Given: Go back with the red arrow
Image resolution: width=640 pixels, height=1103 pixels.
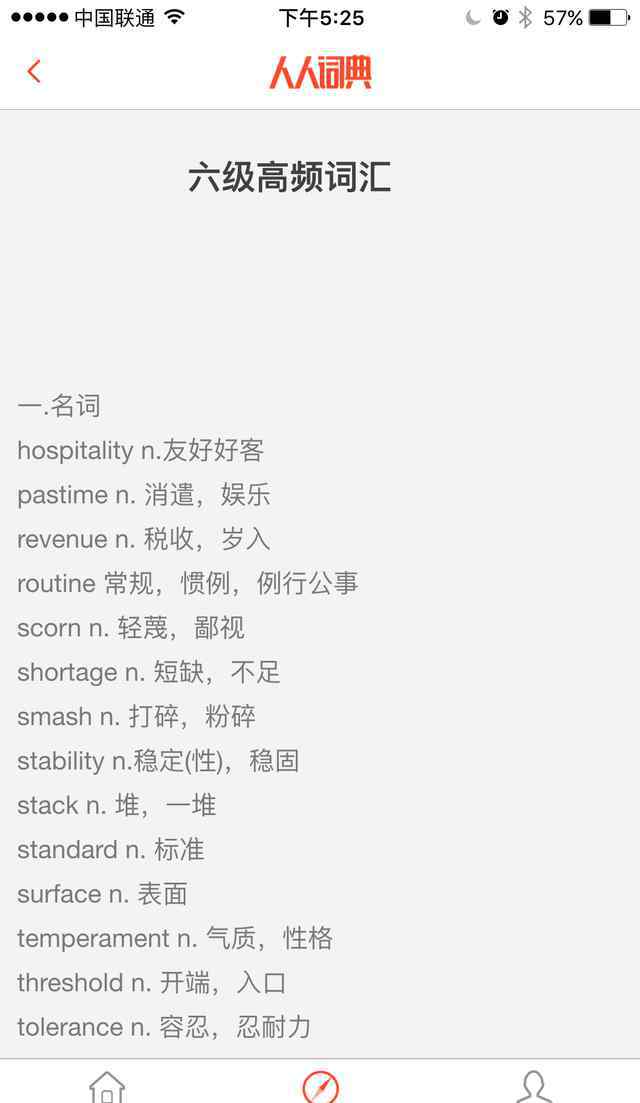Looking at the screenshot, I should click(x=34, y=71).
